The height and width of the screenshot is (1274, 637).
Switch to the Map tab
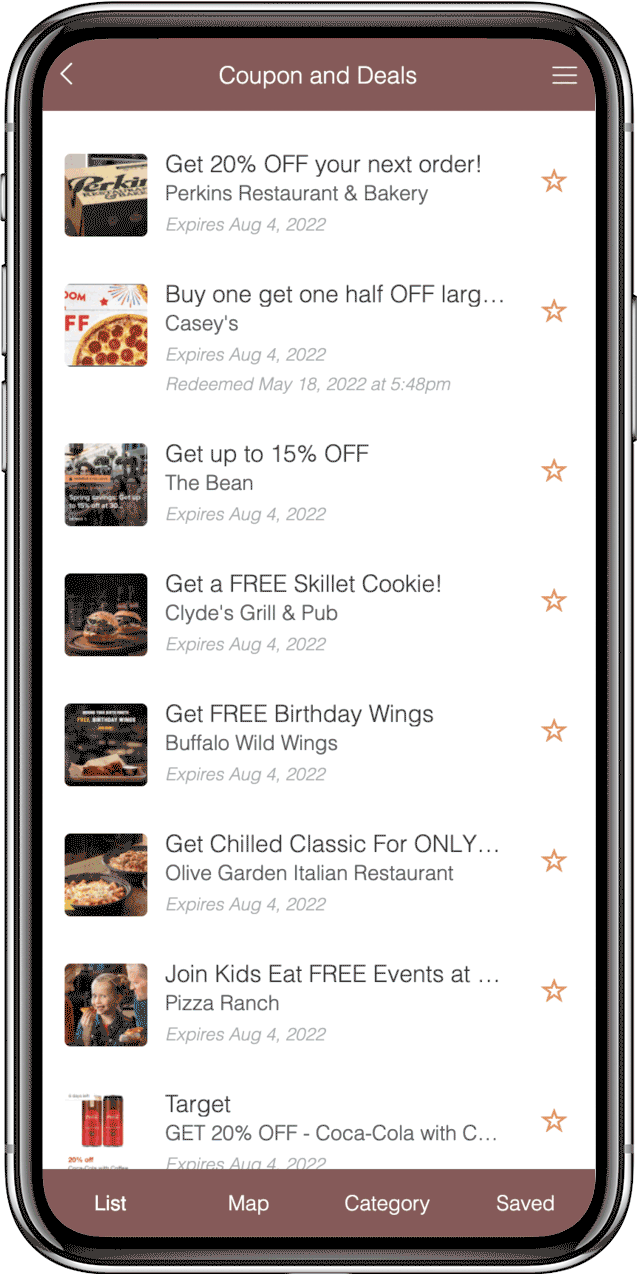[248, 1203]
